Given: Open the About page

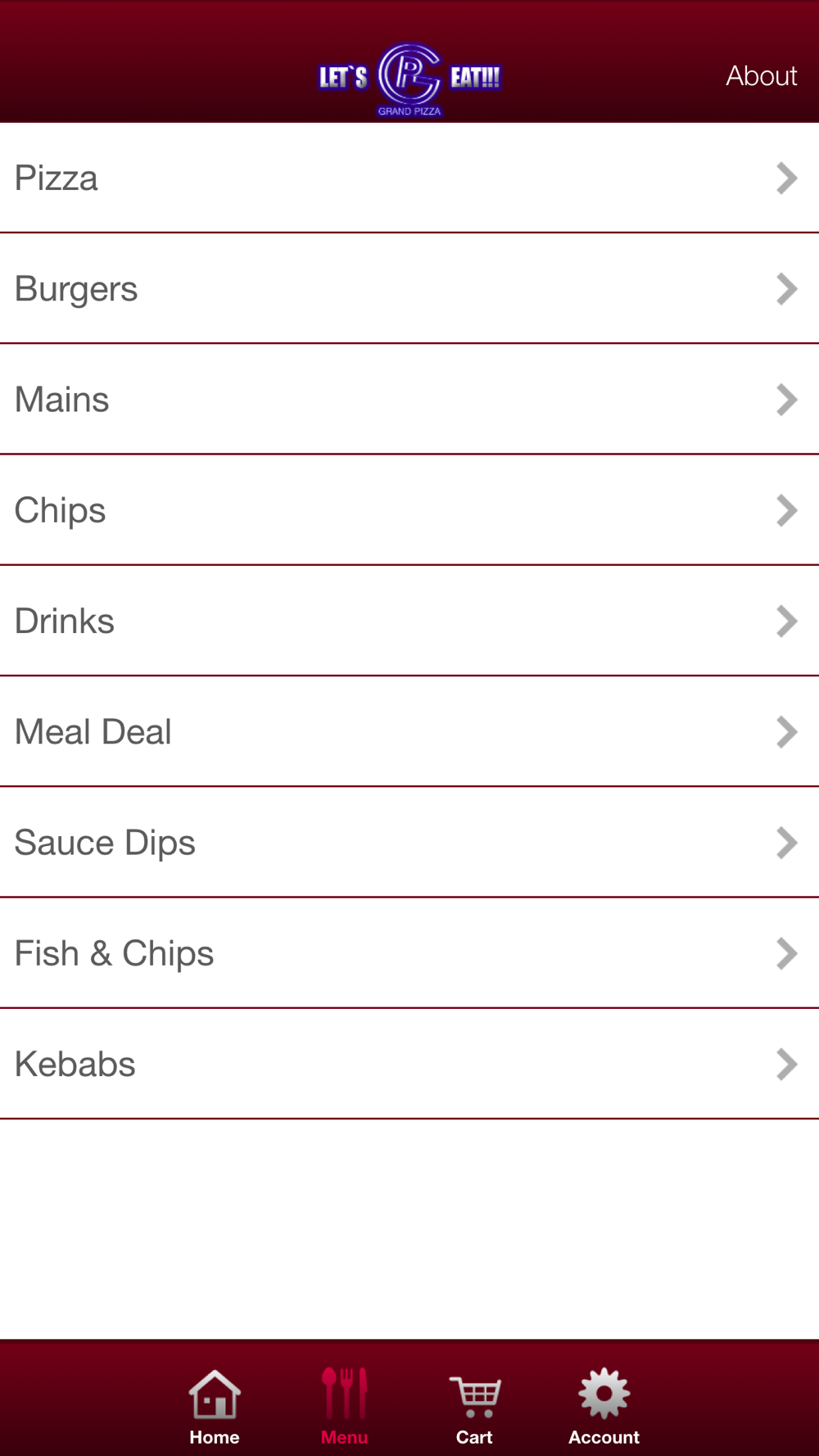Looking at the screenshot, I should click(x=761, y=75).
